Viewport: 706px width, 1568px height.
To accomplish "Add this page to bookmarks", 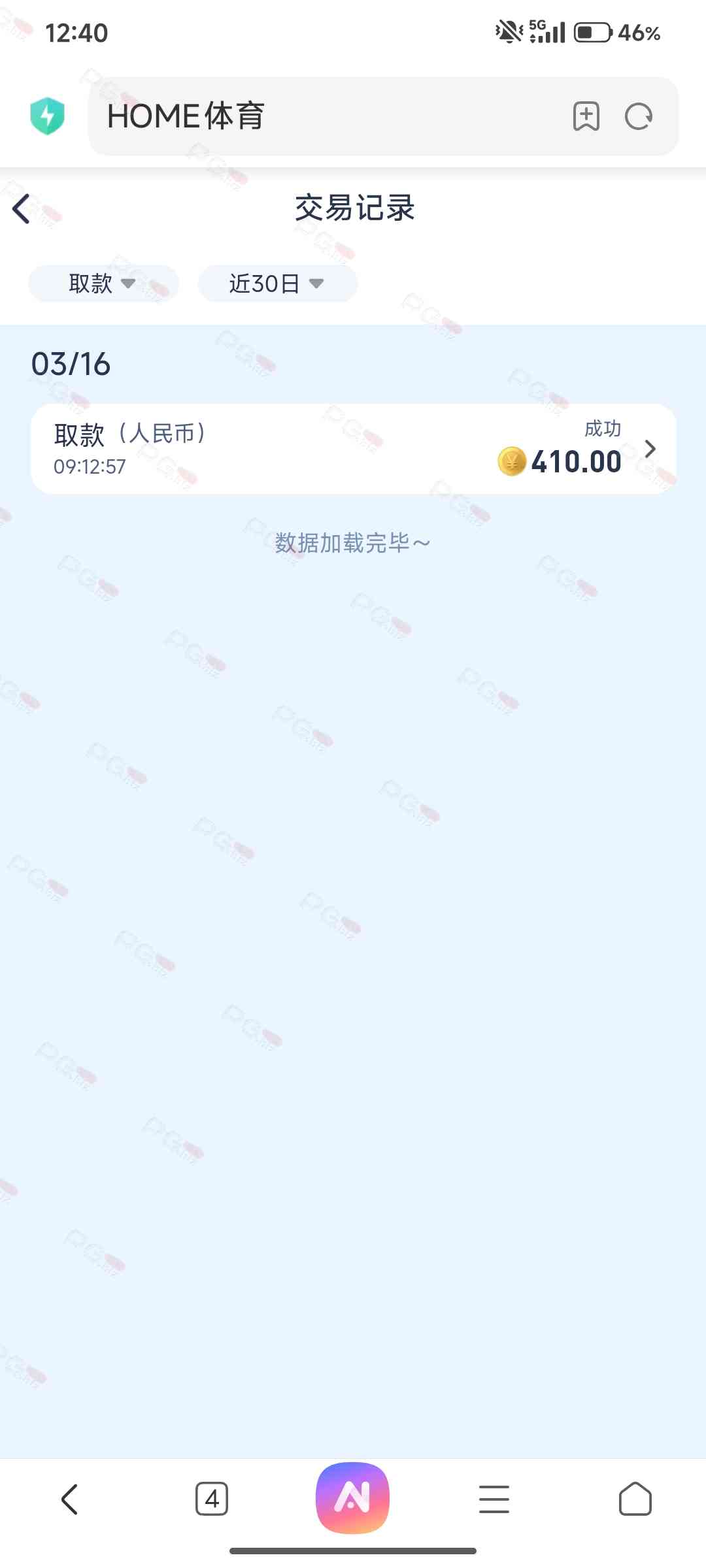I will [586, 116].
